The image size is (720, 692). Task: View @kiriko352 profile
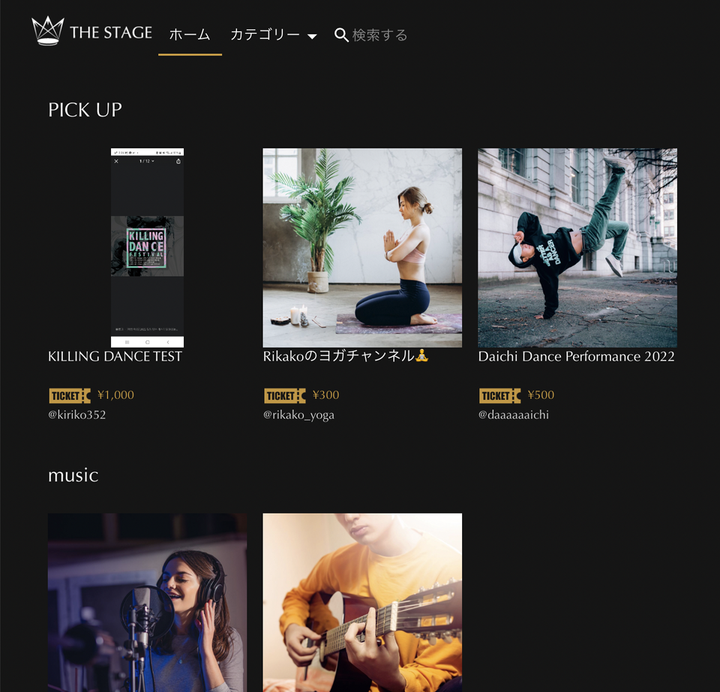(77, 415)
